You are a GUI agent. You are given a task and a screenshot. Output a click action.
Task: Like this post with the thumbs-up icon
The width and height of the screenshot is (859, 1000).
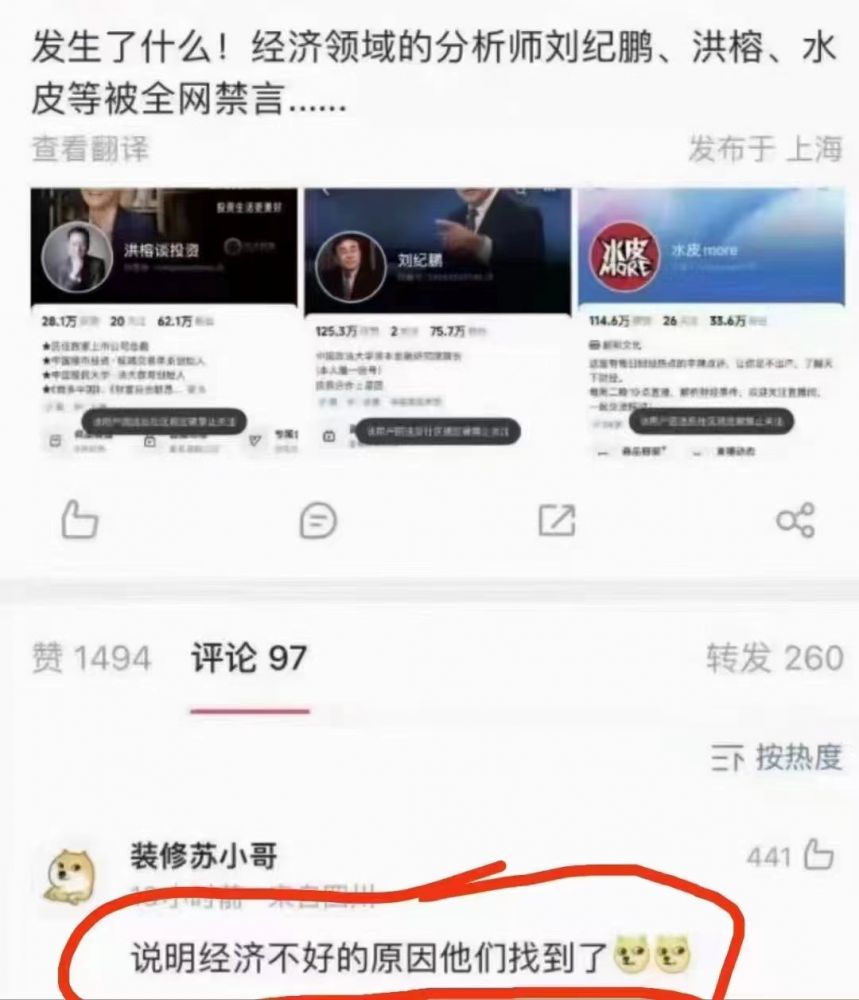[x=80, y=520]
